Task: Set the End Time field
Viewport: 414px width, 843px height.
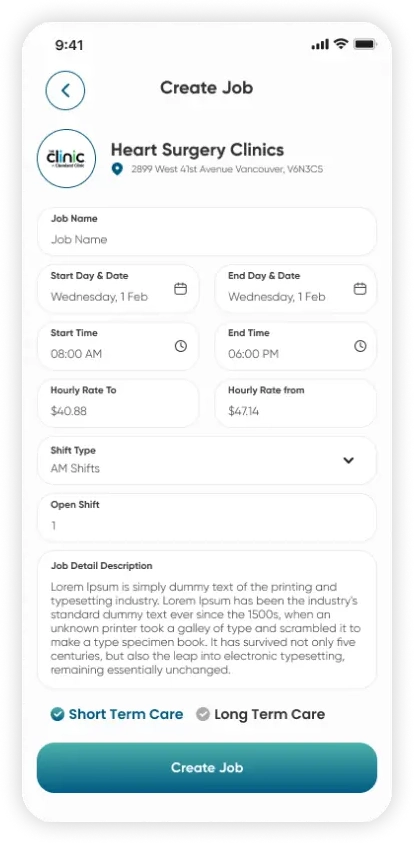Action: [295, 346]
